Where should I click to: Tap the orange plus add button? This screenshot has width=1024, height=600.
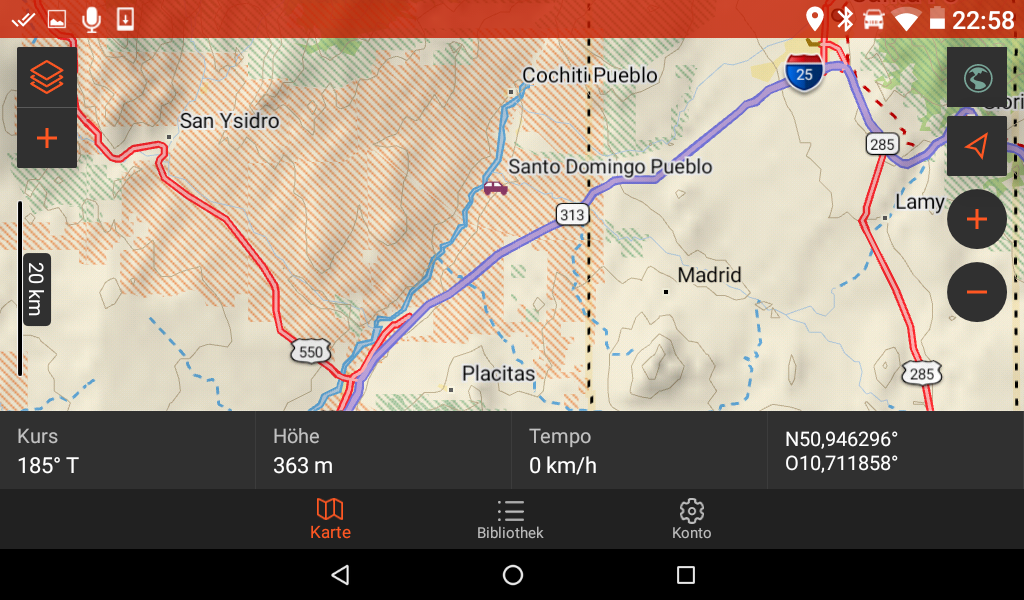pyautogui.click(x=47, y=138)
